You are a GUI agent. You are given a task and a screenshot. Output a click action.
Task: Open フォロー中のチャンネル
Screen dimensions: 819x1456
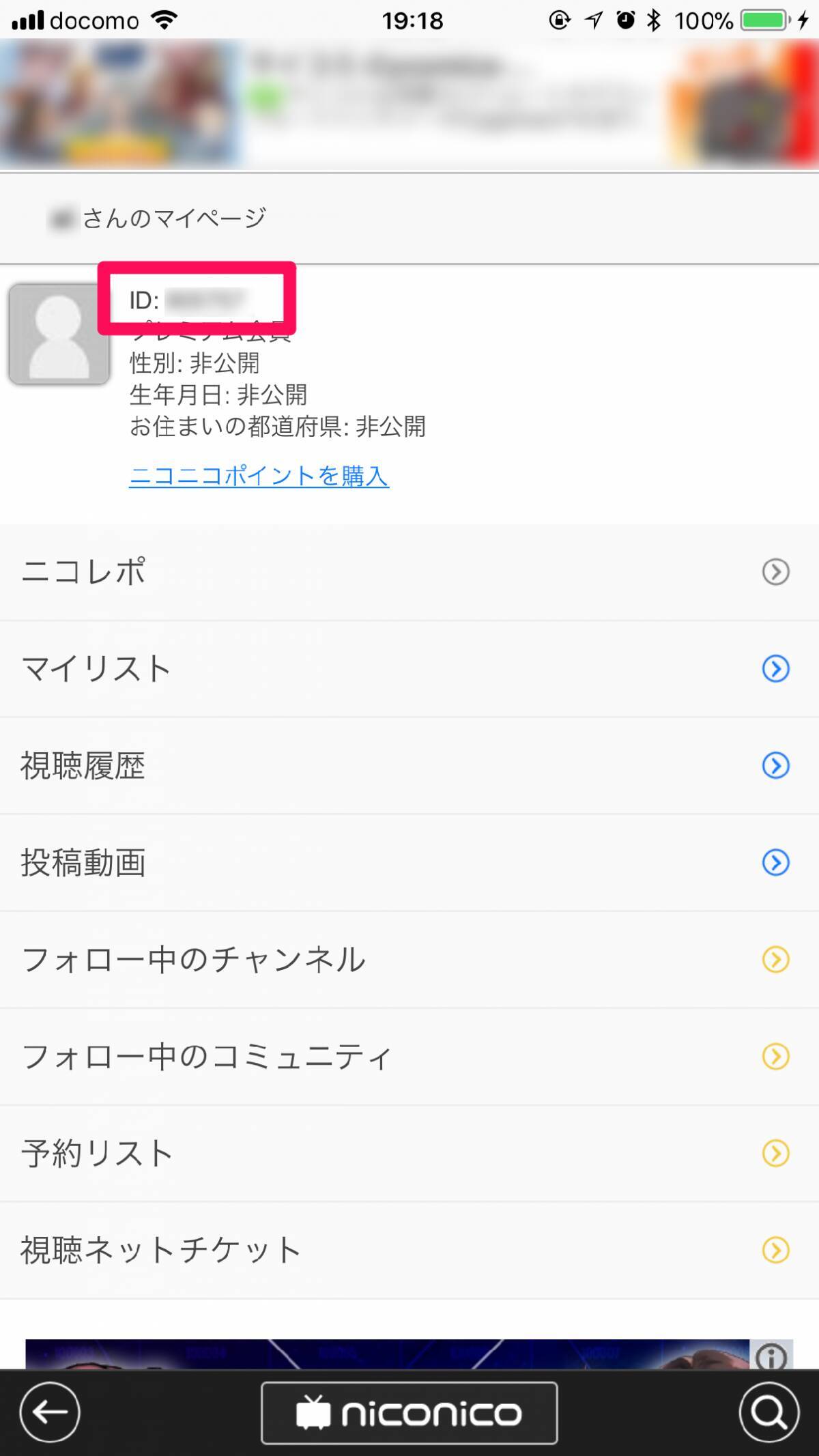409,960
